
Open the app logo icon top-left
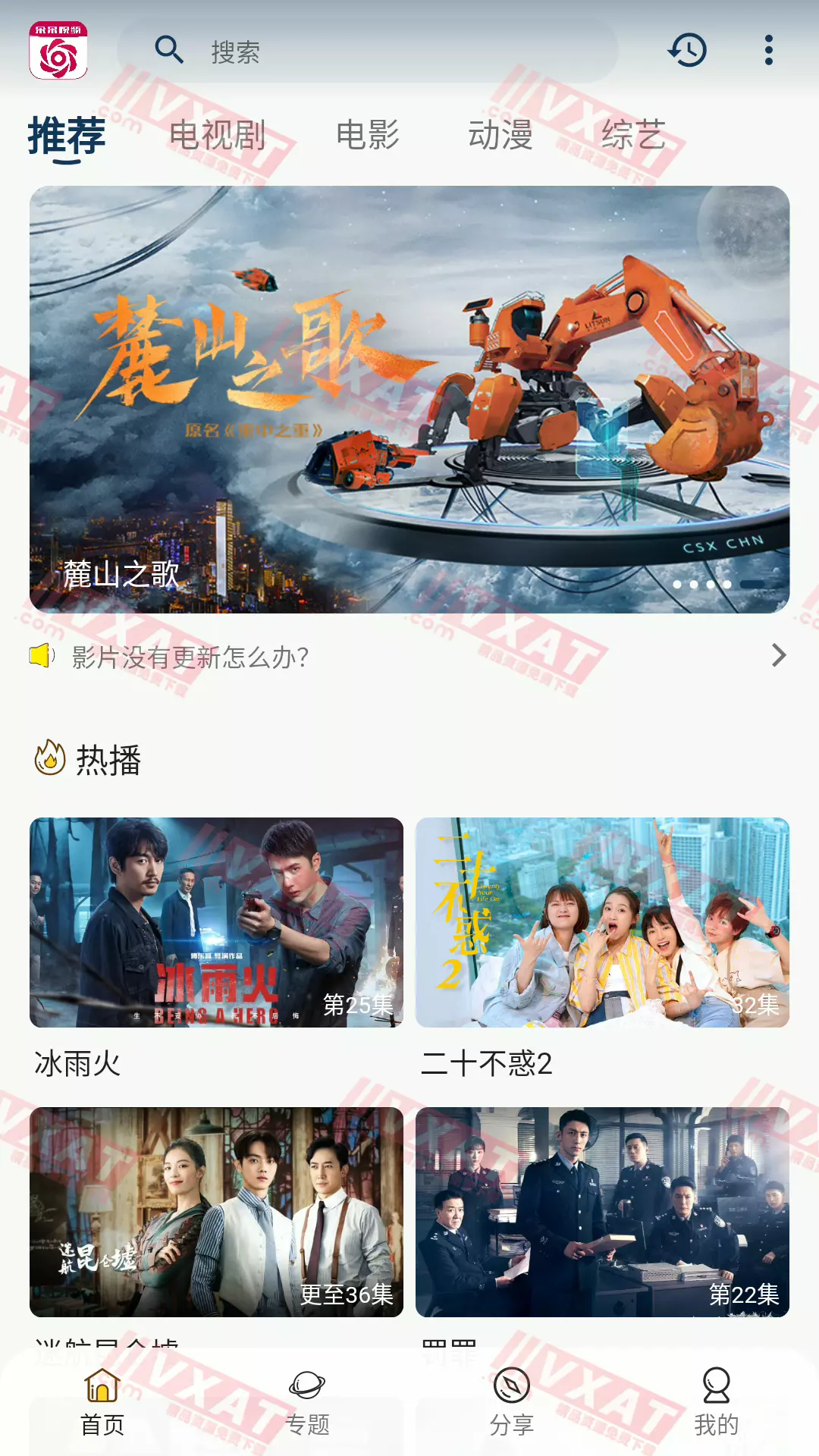(61, 51)
